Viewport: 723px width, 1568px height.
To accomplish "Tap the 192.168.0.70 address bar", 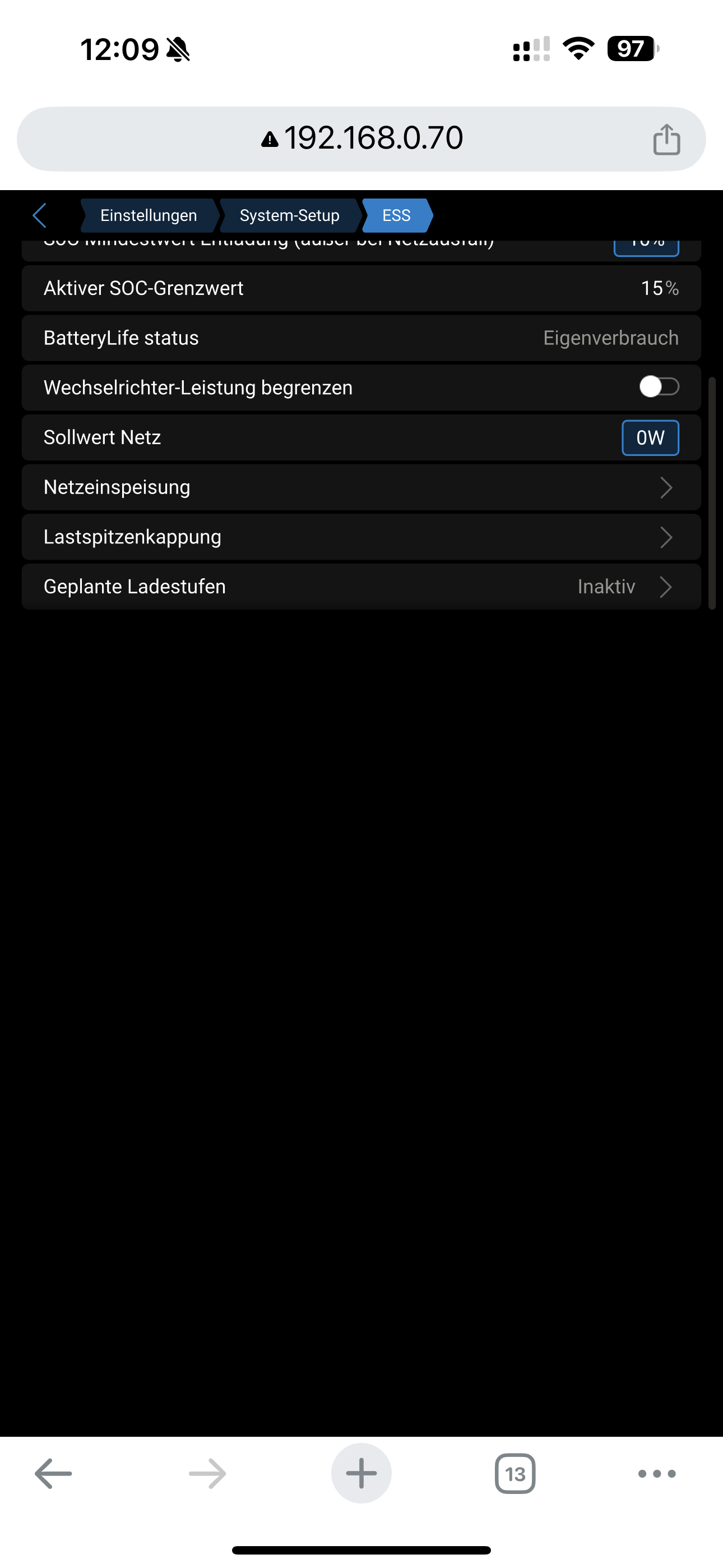I will pos(361,139).
